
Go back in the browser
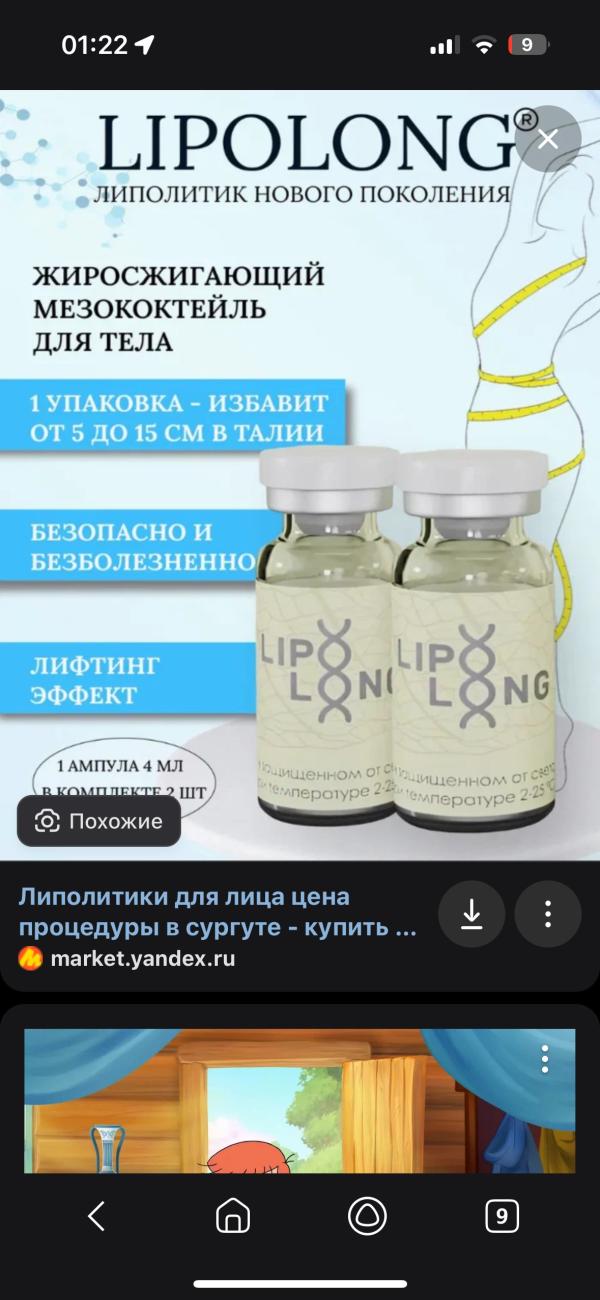tap(96, 1216)
